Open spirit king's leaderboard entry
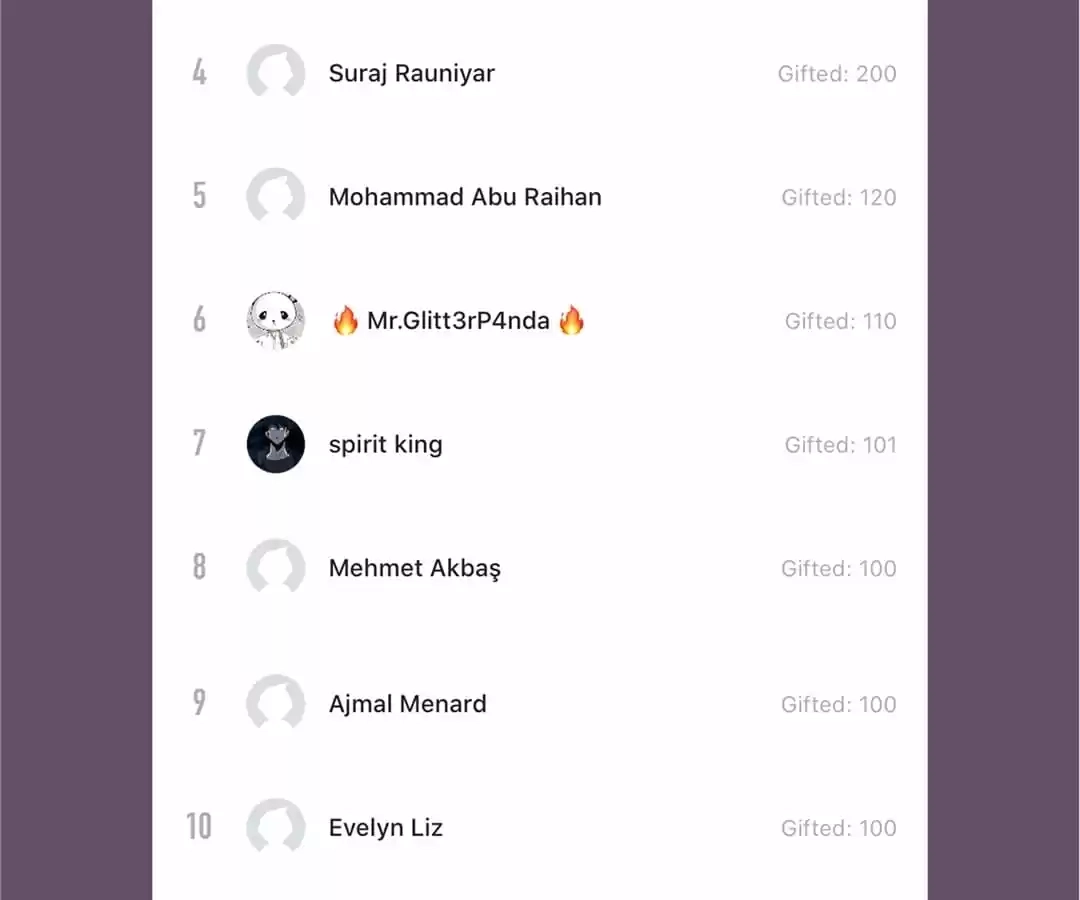 coord(385,445)
